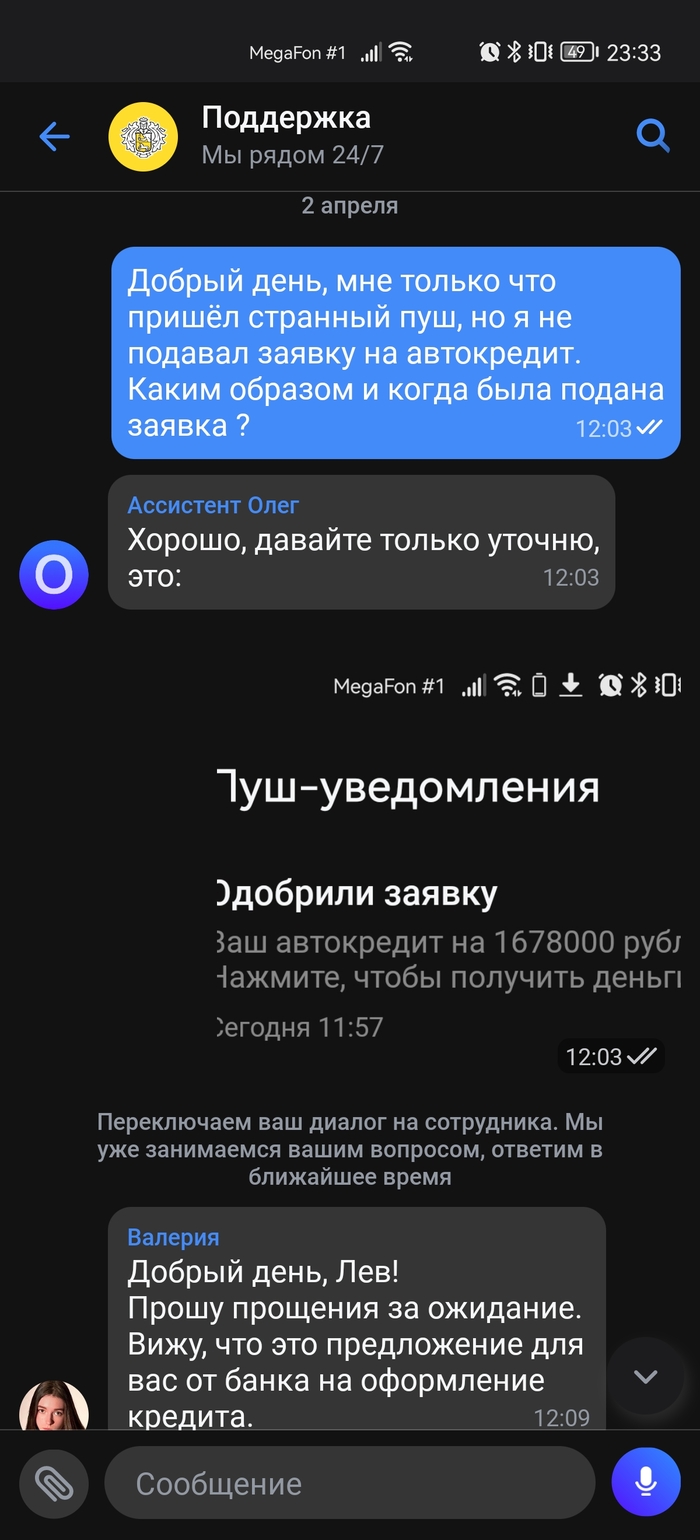Image resolution: width=700 pixels, height=1540 pixels.
Task: Jump to latest messages with down chevron
Action: pos(645,1377)
